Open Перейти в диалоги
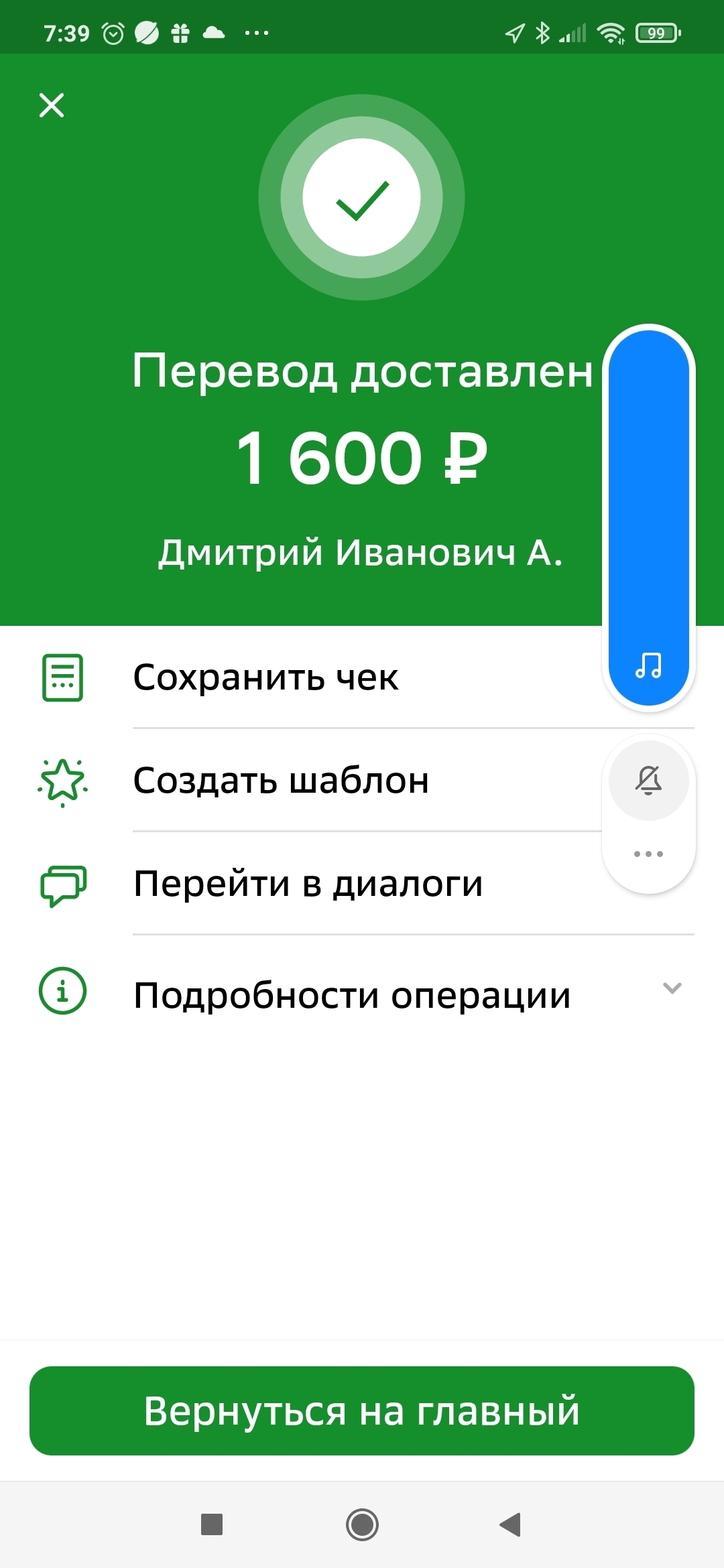724x1568 pixels. (308, 884)
